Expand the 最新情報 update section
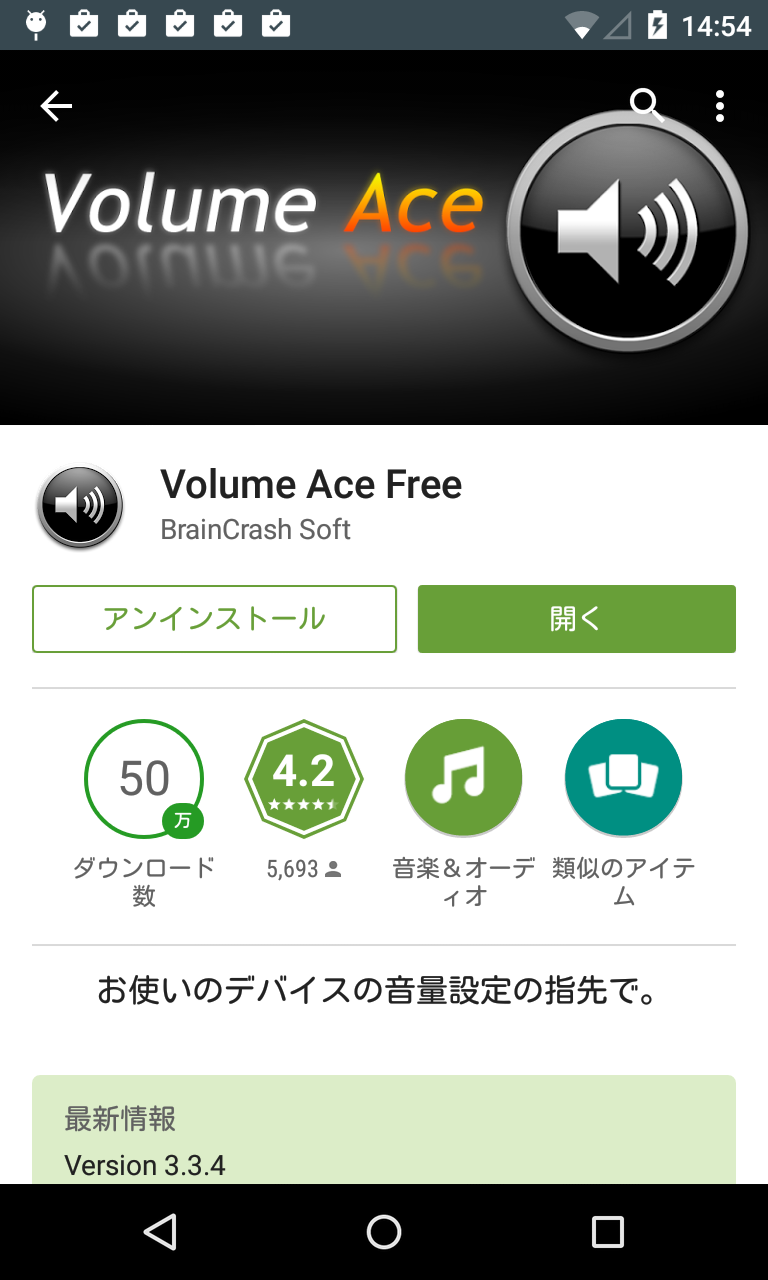Screen dimensions: 768x1280 [119, 1120]
